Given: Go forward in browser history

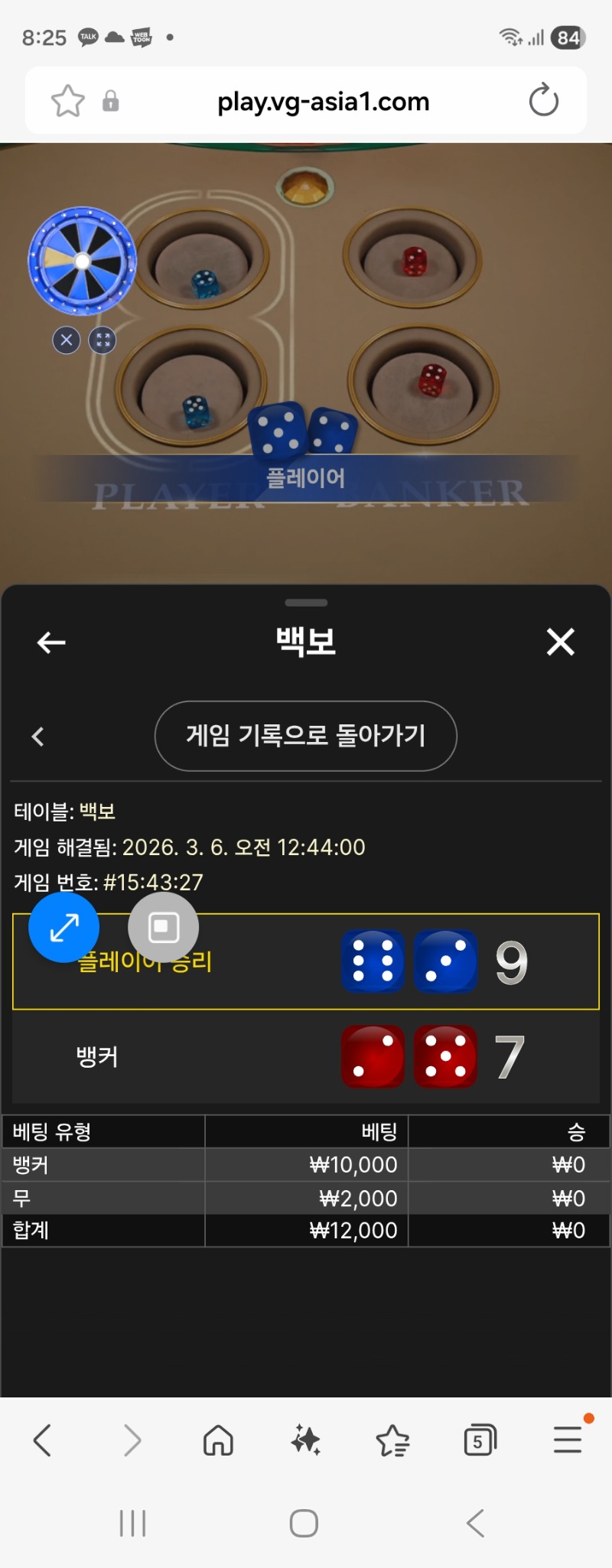Looking at the screenshot, I should [x=132, y=1441].
